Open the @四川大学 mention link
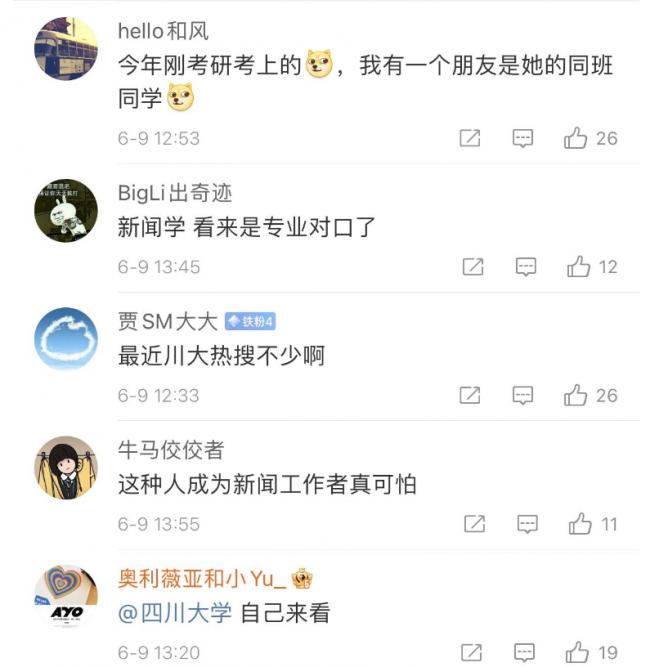 (x=175, y=613)
